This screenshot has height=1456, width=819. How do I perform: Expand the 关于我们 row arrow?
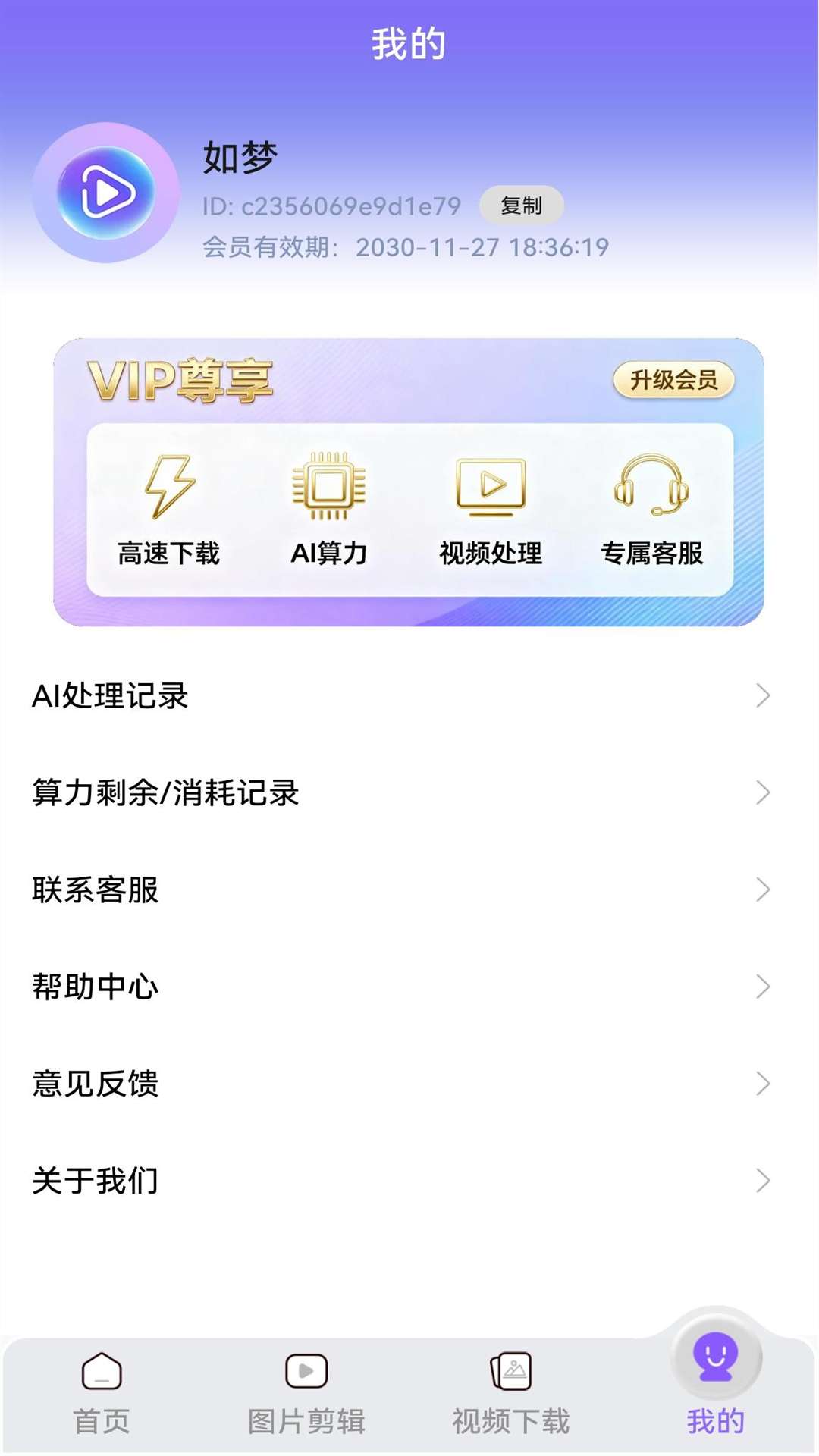point(762,1181)
